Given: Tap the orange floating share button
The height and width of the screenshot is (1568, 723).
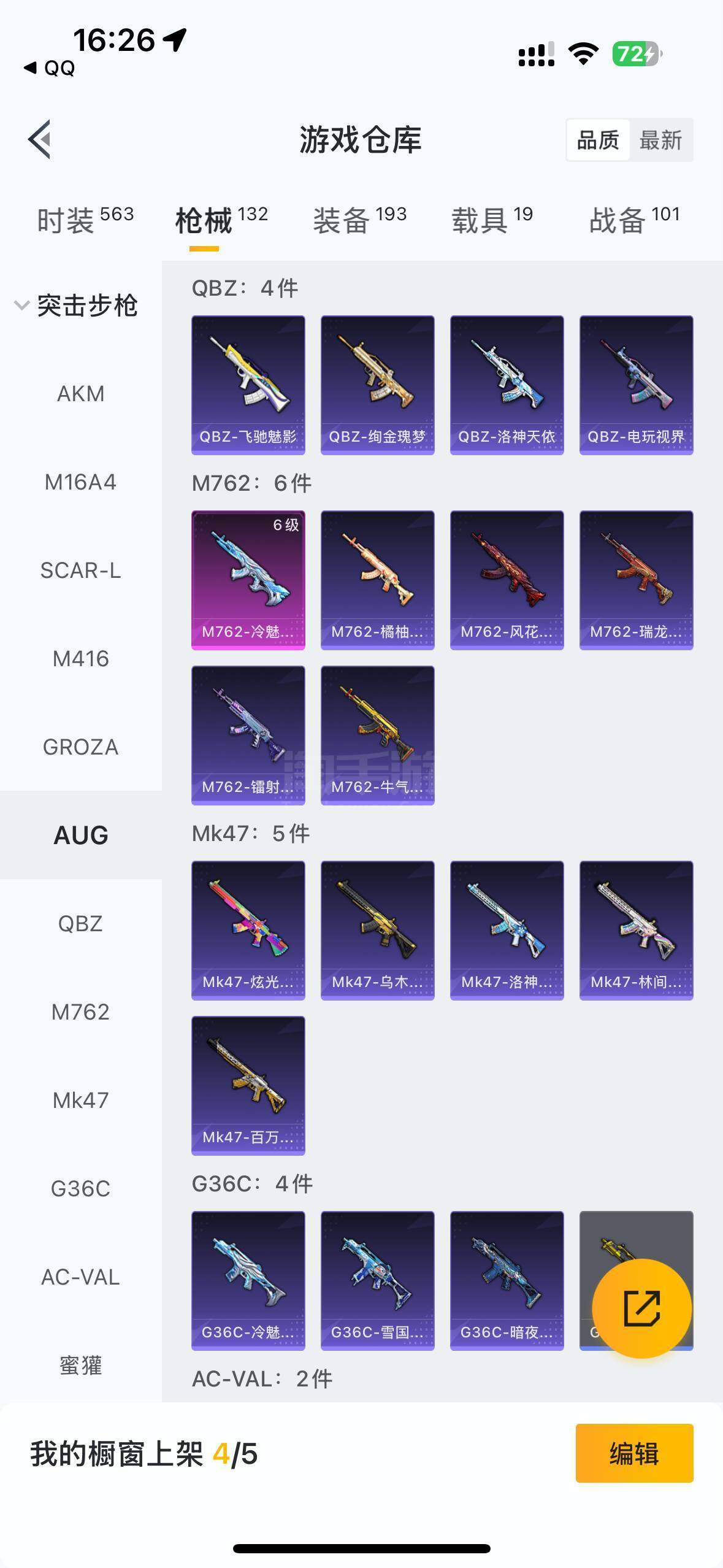Looking at the screenshot, I should tap(641, 1308).
